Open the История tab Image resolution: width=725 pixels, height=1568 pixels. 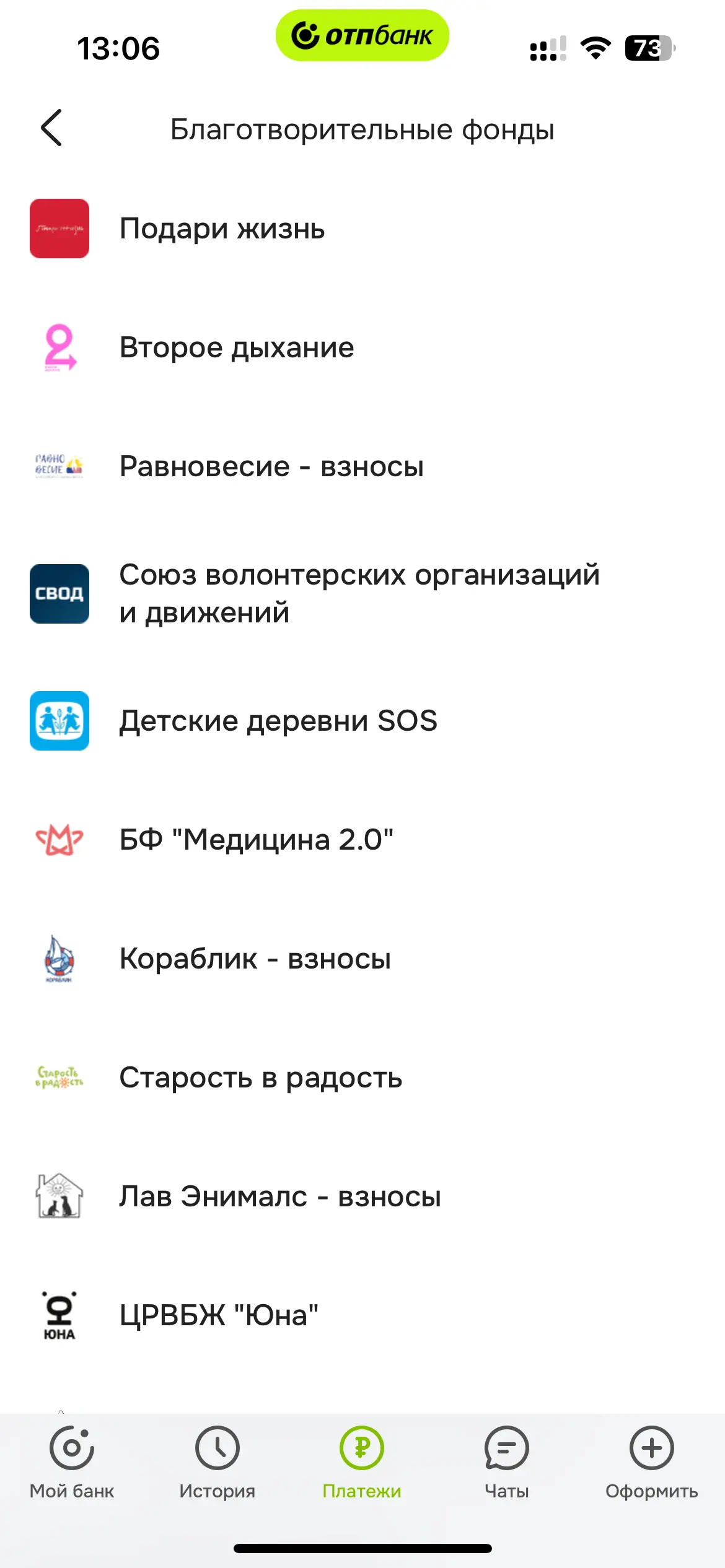[217, 1461]
